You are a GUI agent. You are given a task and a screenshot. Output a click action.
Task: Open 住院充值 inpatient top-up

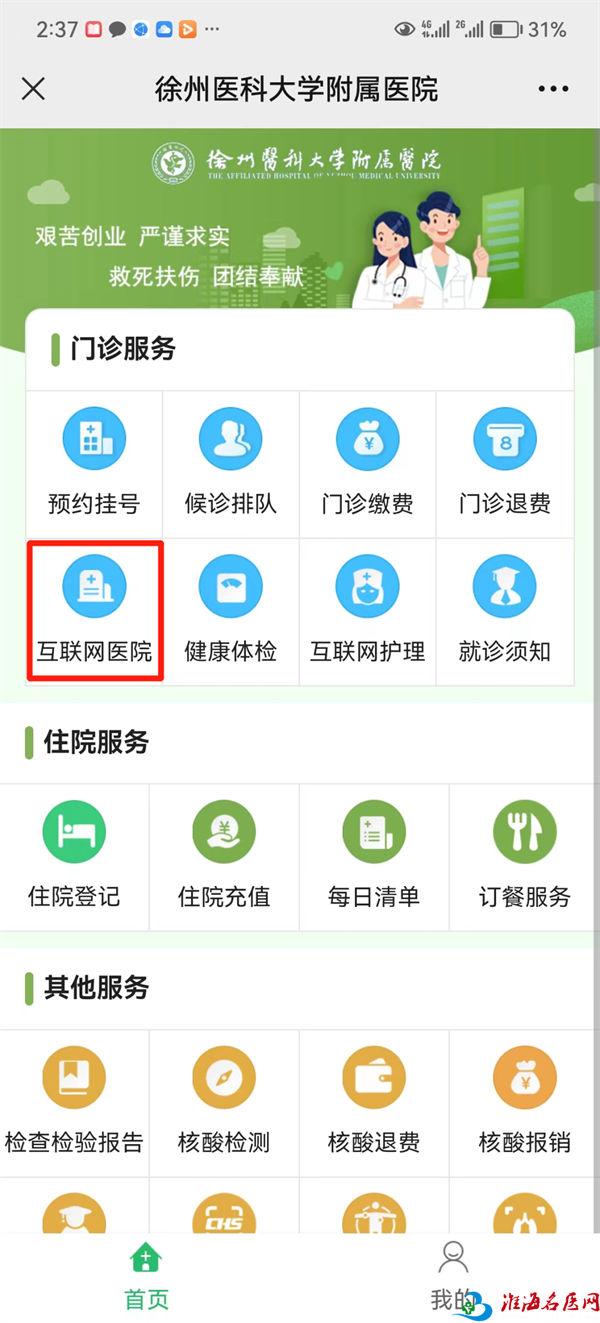(224, 856)
